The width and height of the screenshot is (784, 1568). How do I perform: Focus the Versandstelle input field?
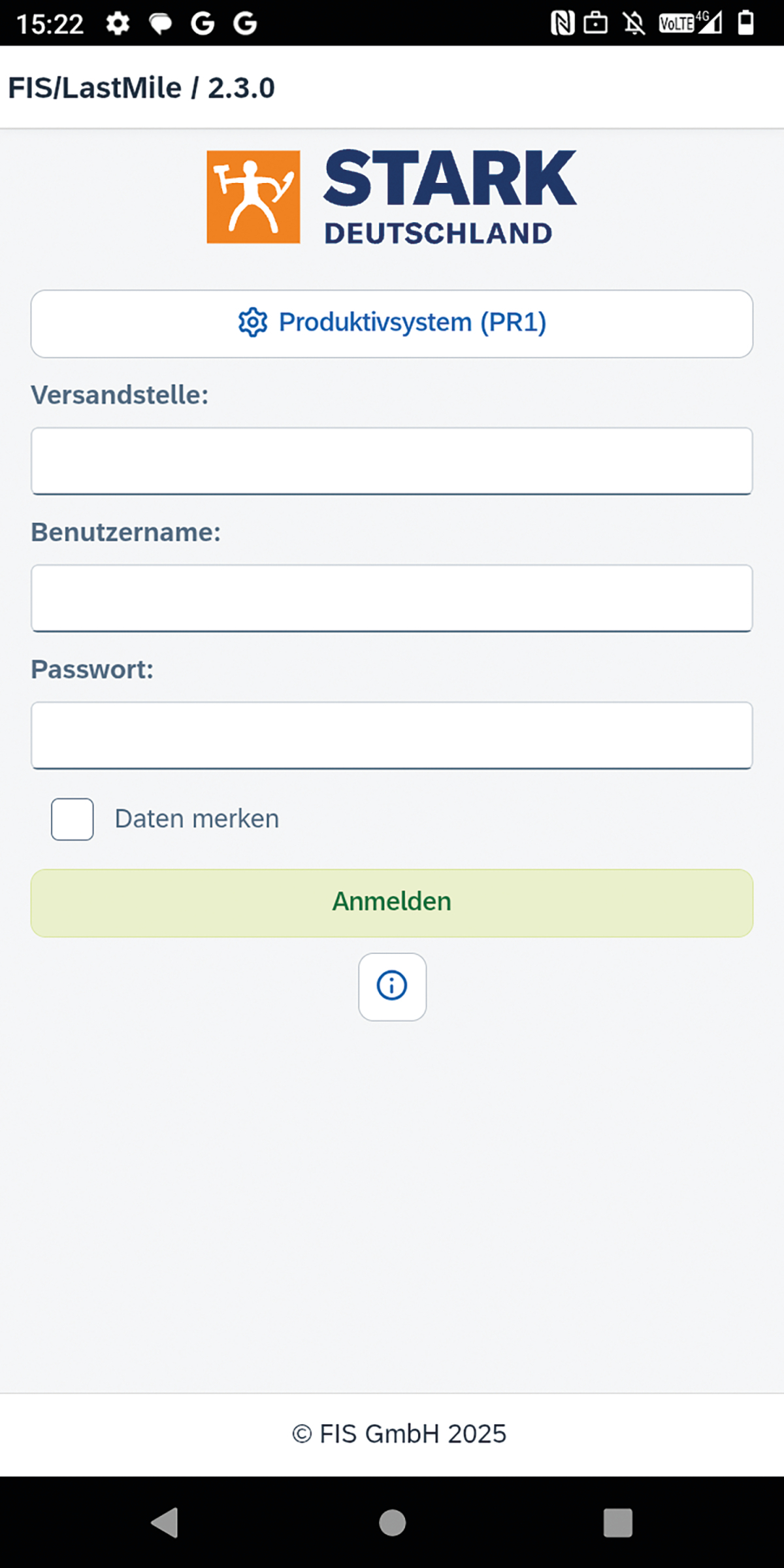point(392,461)
